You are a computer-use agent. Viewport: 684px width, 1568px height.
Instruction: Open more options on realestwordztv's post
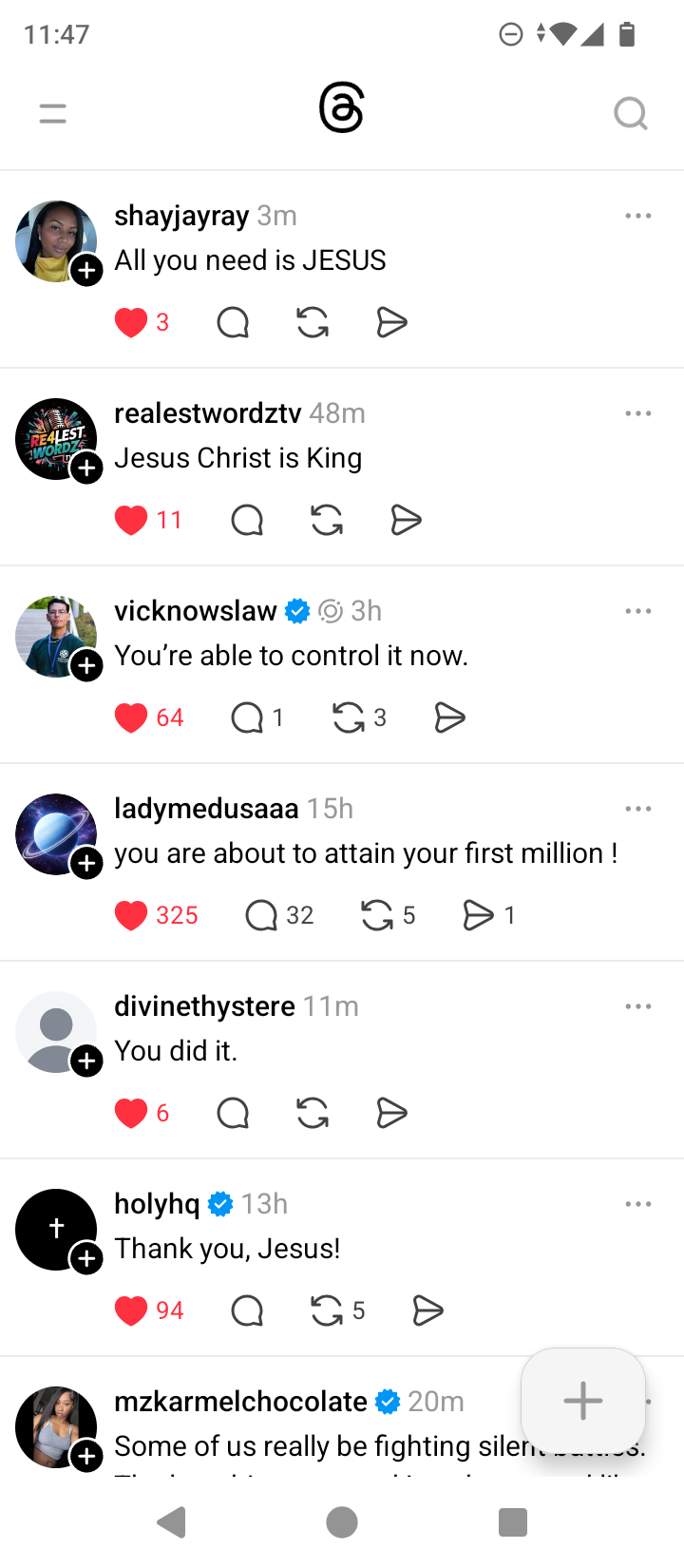[x=638, y=413]
